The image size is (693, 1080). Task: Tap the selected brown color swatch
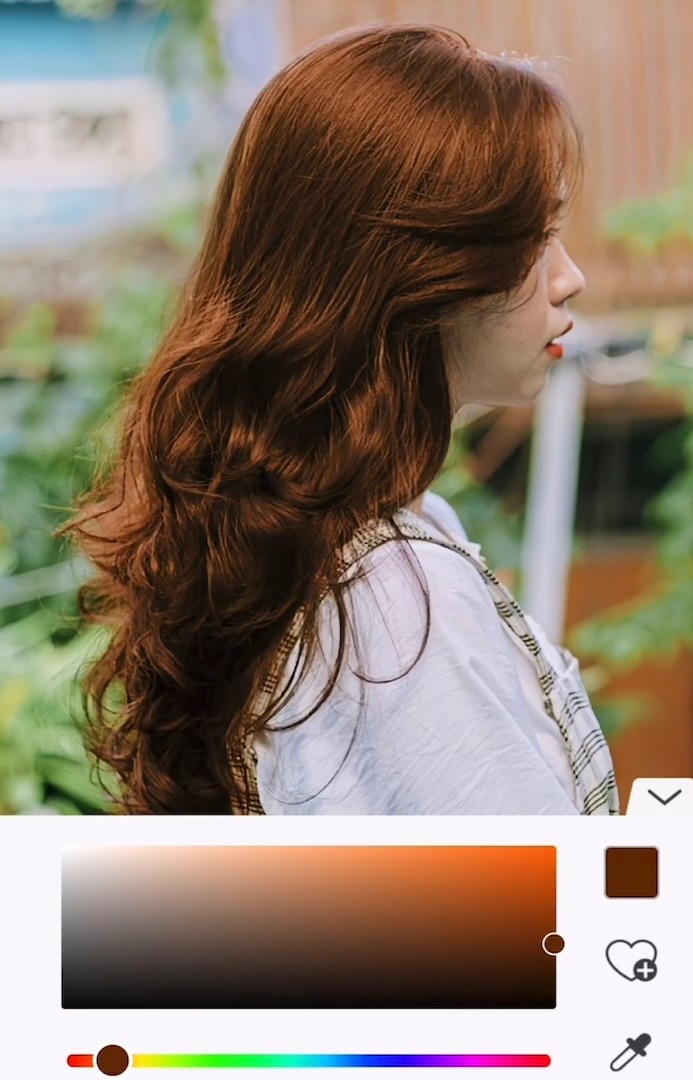(x=631, y=872)
